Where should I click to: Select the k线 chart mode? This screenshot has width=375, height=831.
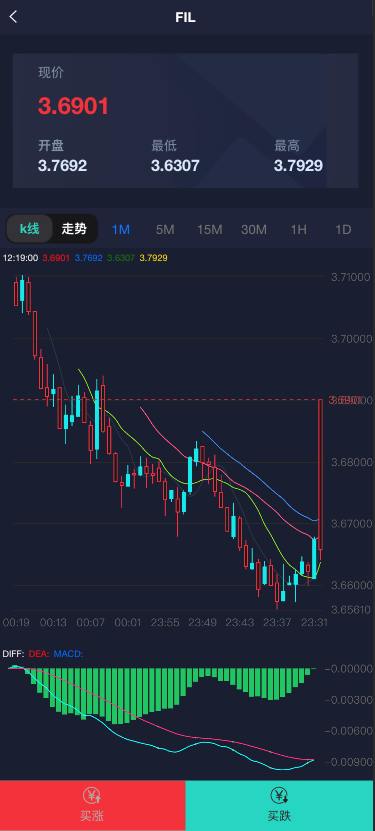click(x=30, y=229)
